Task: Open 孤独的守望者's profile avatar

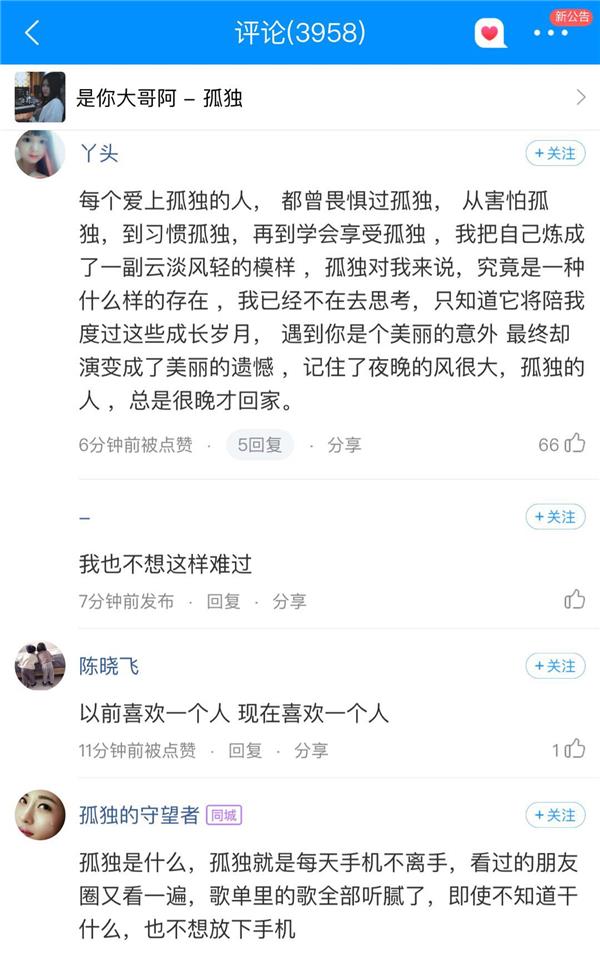Action: (40, 815)
